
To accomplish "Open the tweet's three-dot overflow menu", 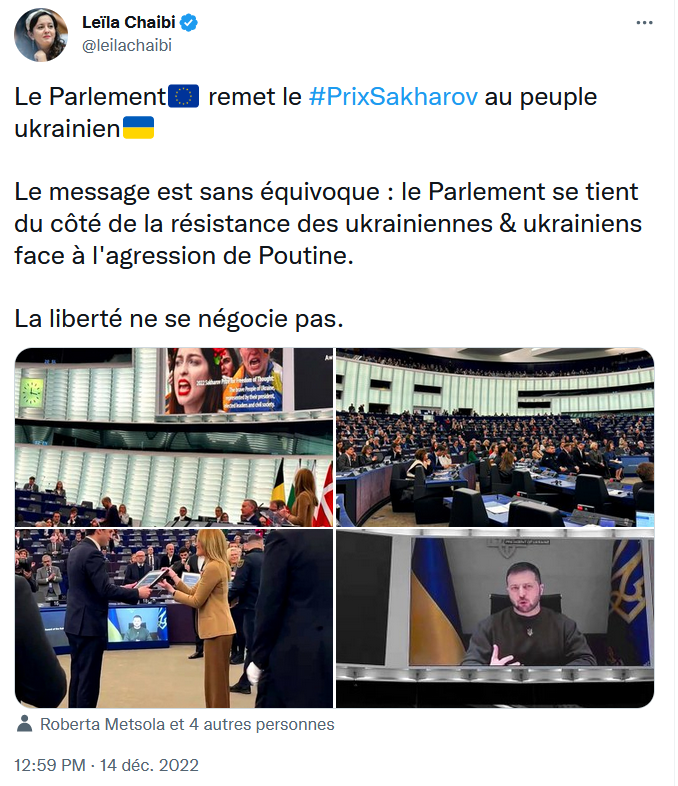I will (646, 22).
